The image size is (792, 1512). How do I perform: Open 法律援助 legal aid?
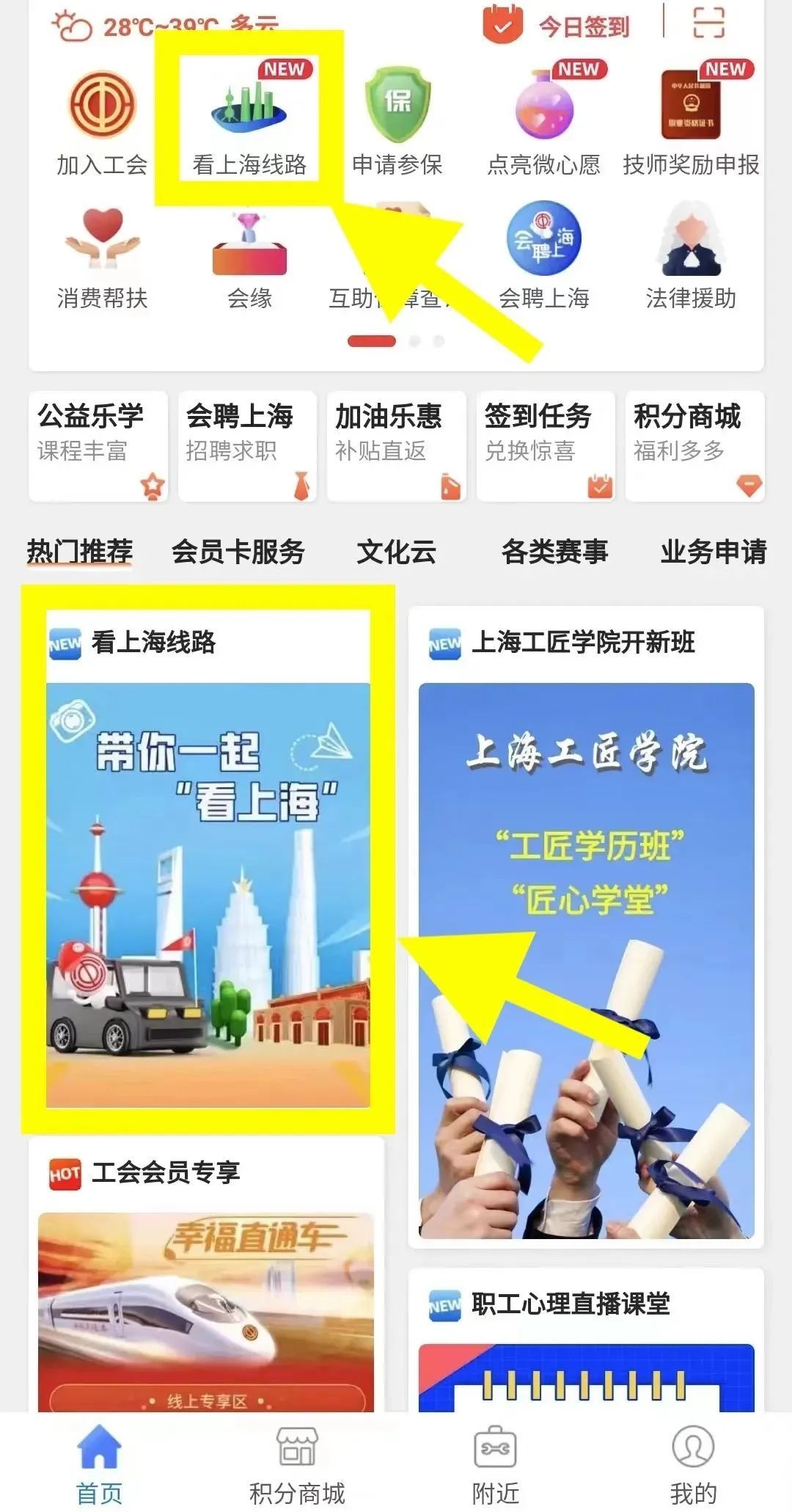[x=691, y=257]
